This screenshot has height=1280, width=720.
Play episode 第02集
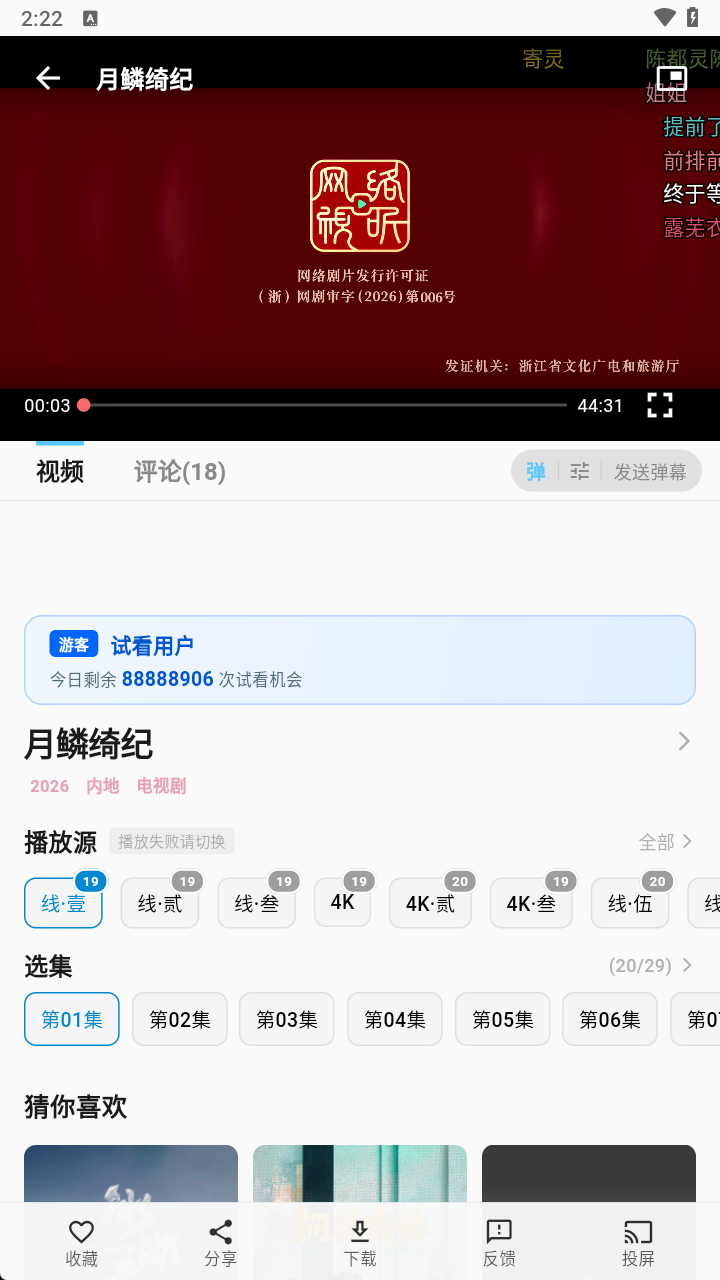(180, 1019)
